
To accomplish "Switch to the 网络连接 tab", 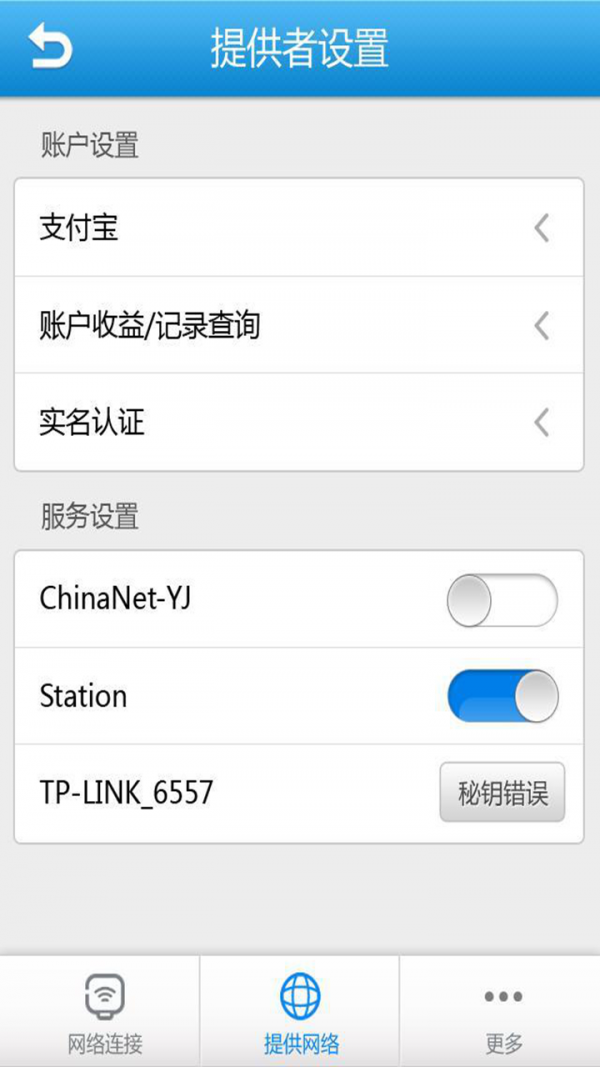I will [104, 1012].
